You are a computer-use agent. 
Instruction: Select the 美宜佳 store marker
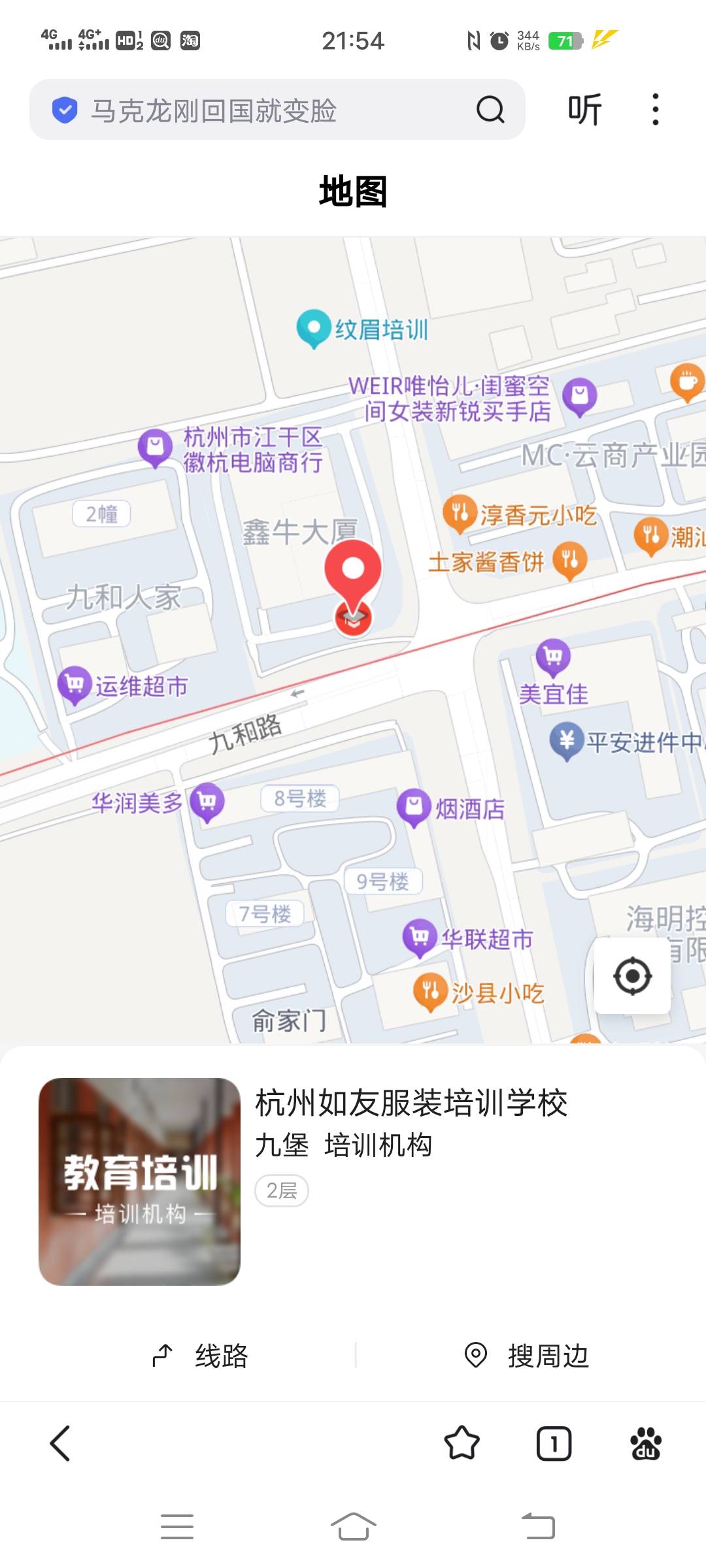pos(553,657)
